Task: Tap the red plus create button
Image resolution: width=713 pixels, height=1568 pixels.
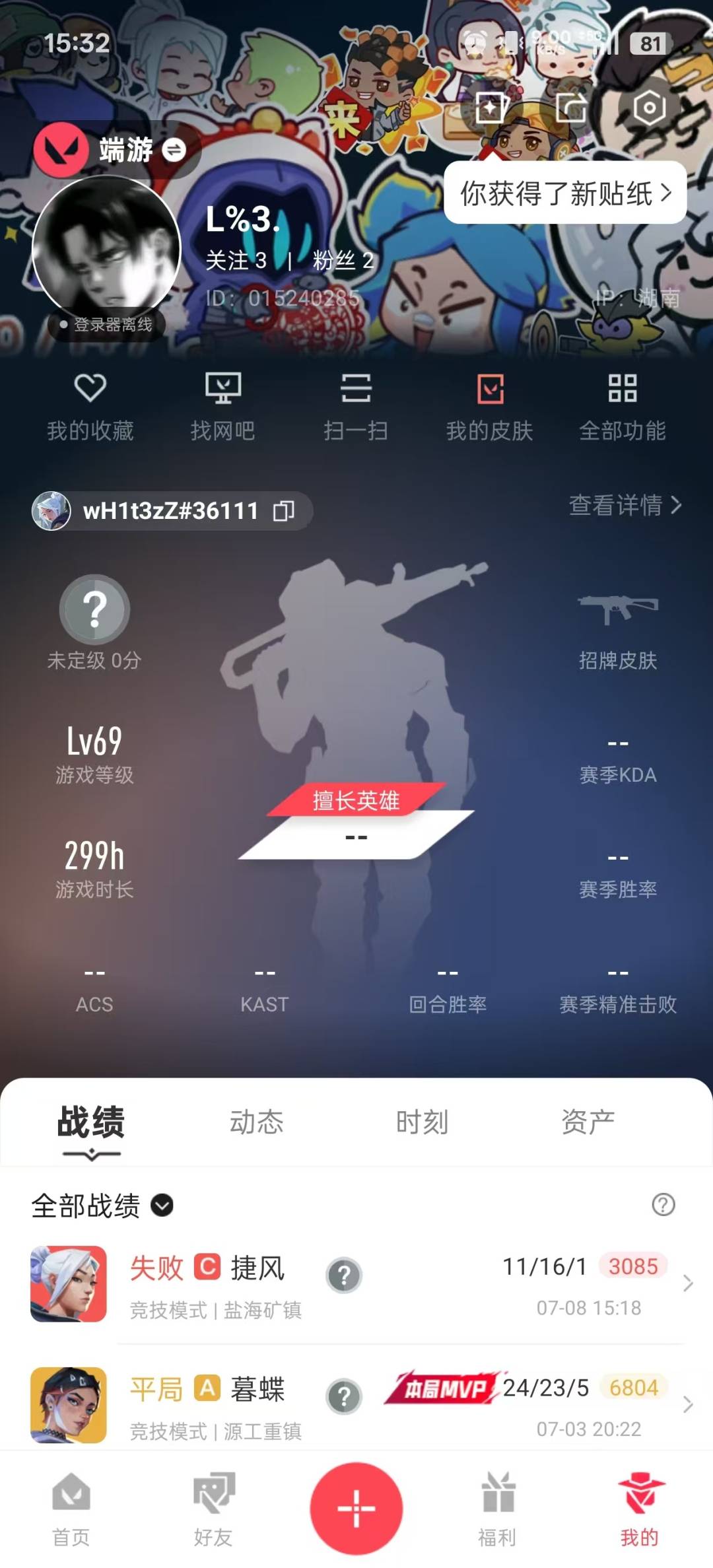Action: pos(356,1508)
